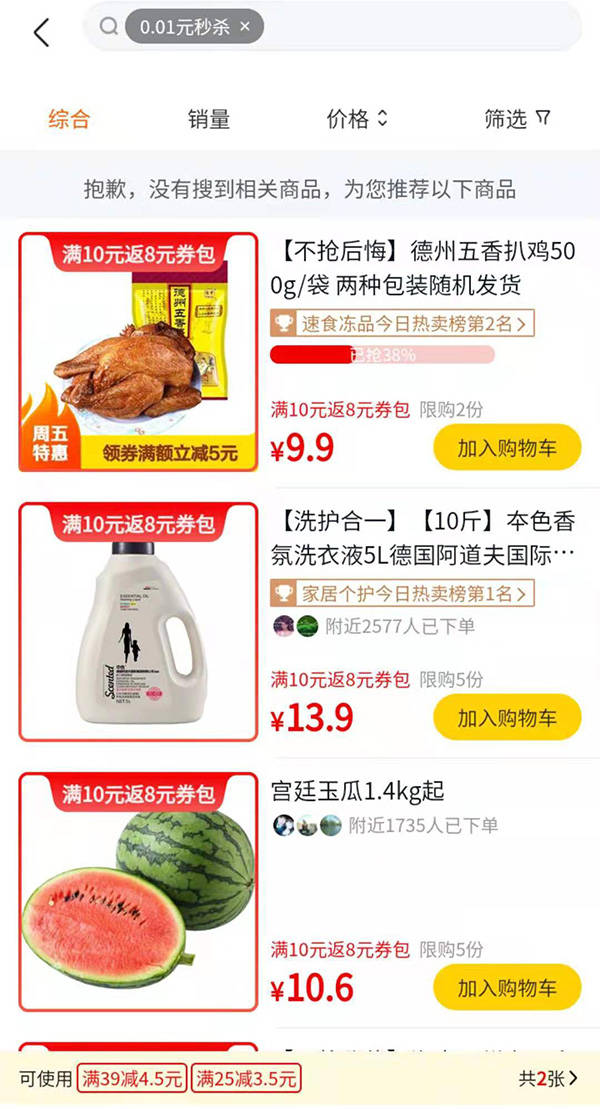The height and width of the screenshot is (1109, 600).
Task: Add 宫廷玉瓜 to the shopping cart
Action: tap(507, 987)
